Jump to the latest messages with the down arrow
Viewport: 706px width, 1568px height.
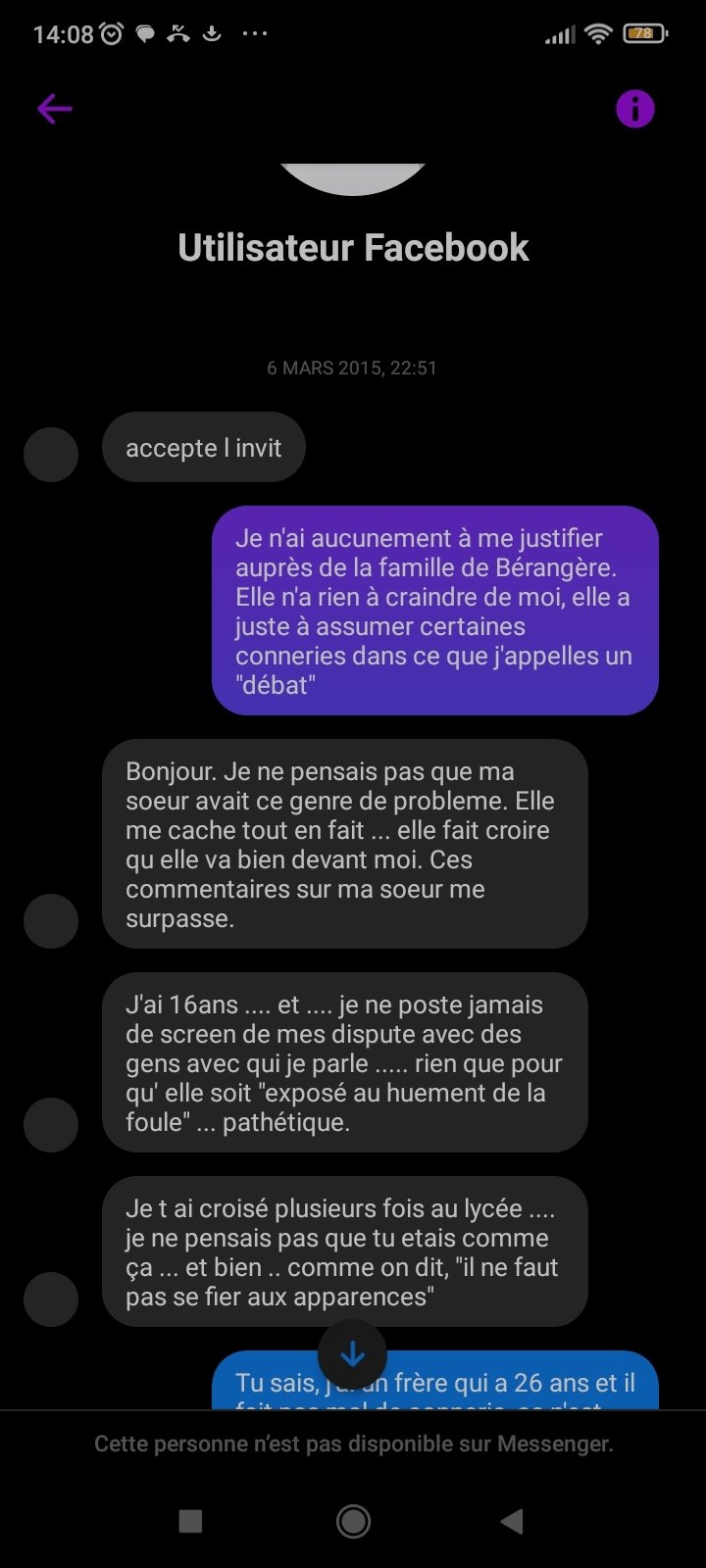[352, 1354]
